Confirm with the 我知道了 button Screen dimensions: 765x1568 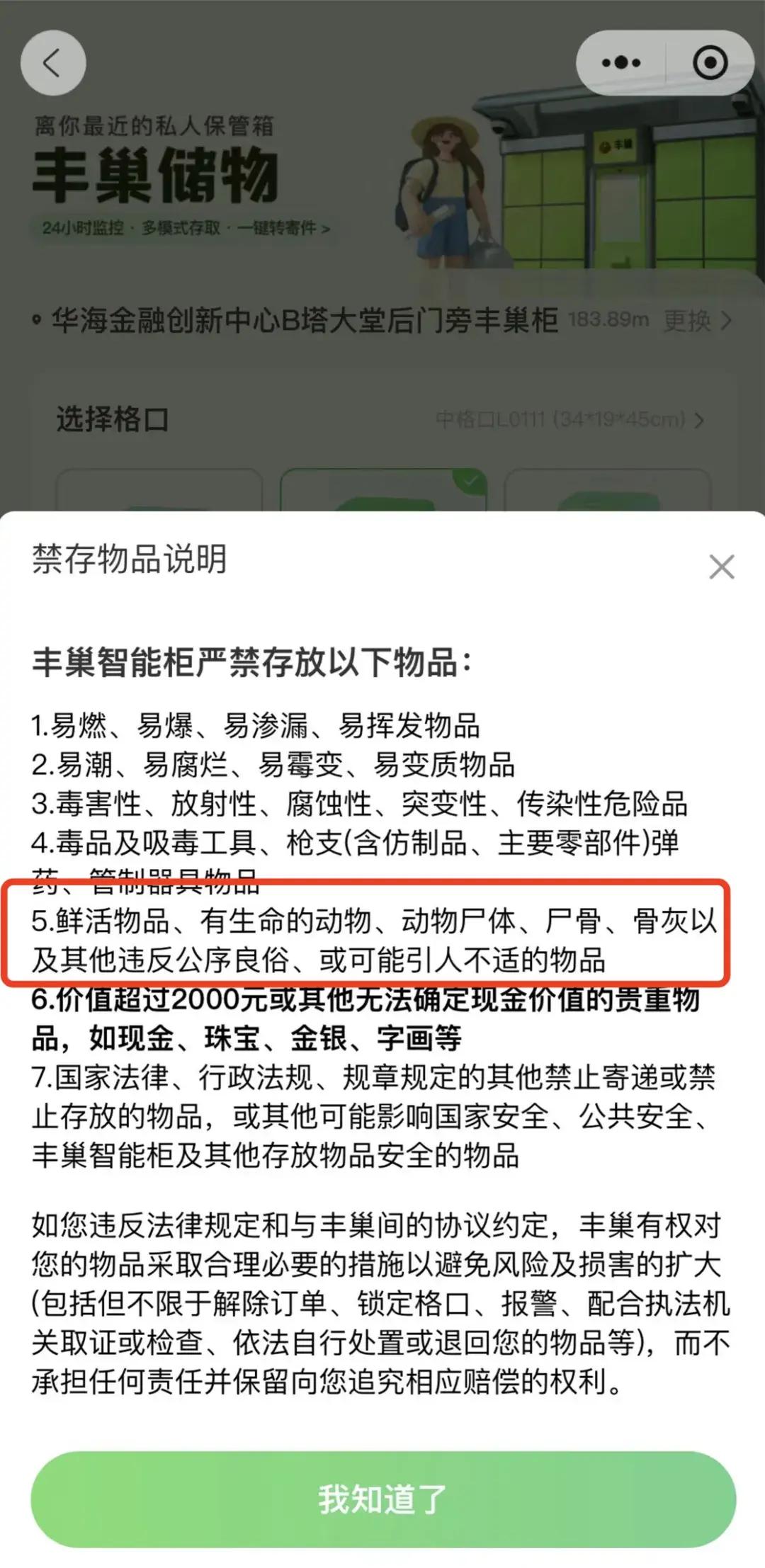(382, 1499)
